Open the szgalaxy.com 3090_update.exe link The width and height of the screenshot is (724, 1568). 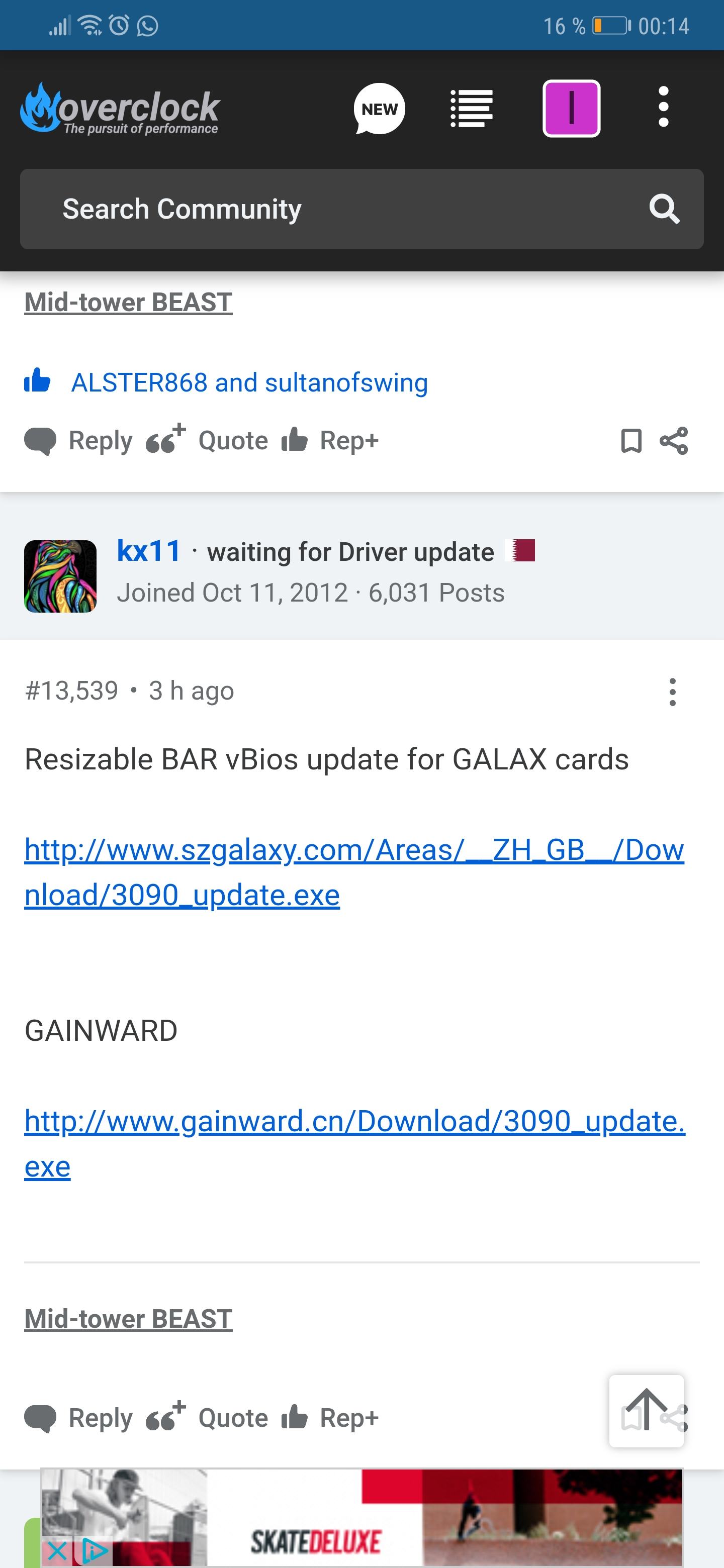(x=354, y=871)
